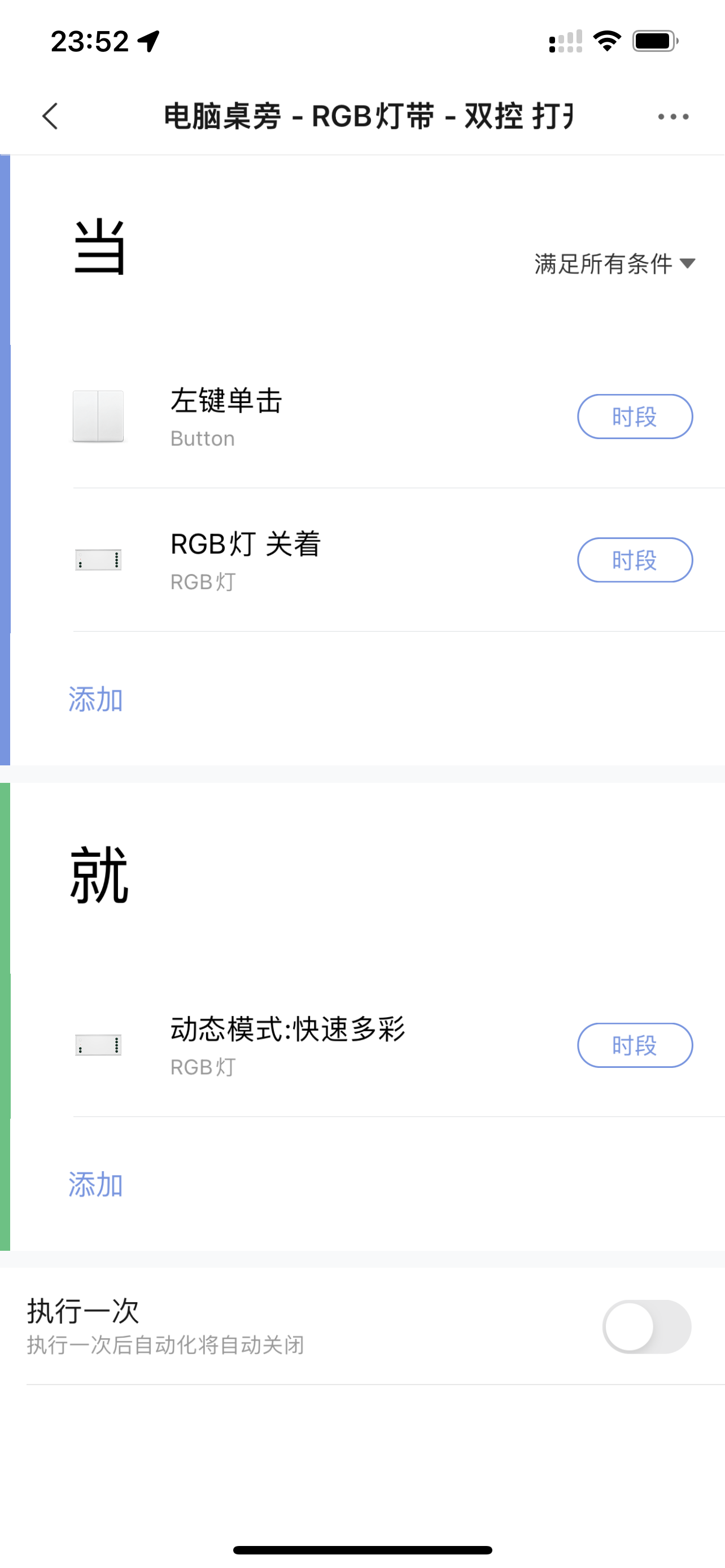Viewport: 725px width, 1568px height.
Task: Enable the 执行一次 switch
Action: coord(646,1326)
